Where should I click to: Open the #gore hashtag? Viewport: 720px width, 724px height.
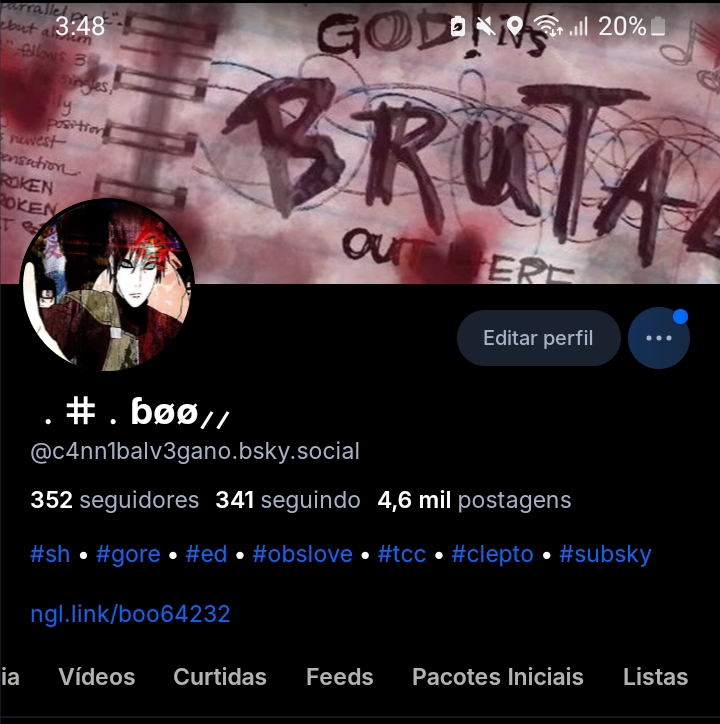(x=128, y=554)
